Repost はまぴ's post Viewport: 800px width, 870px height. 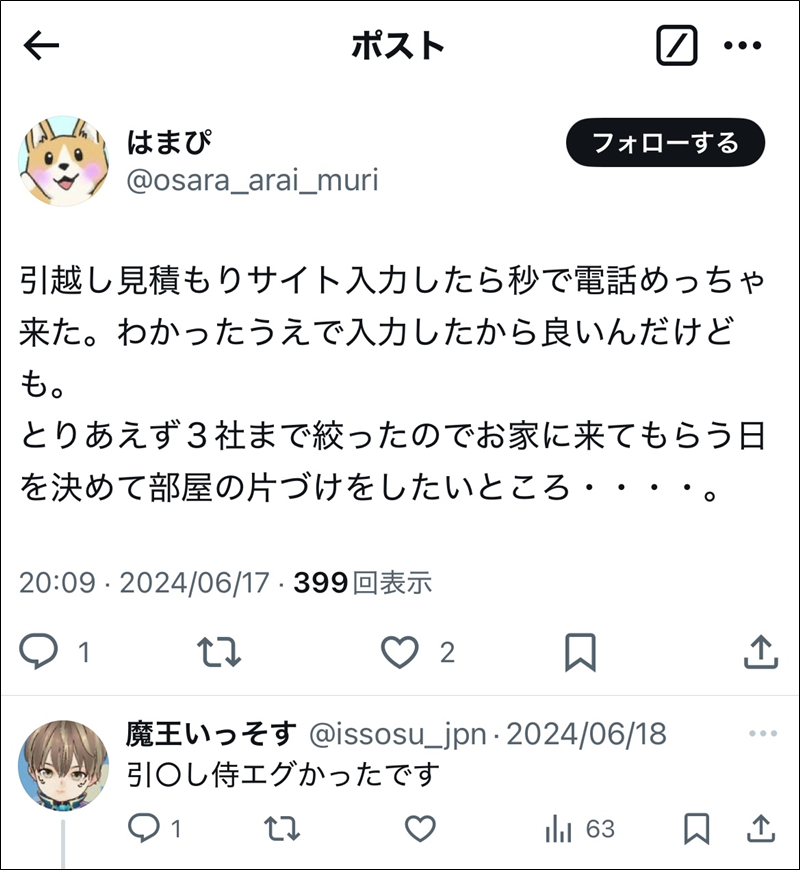pos(219,652)
